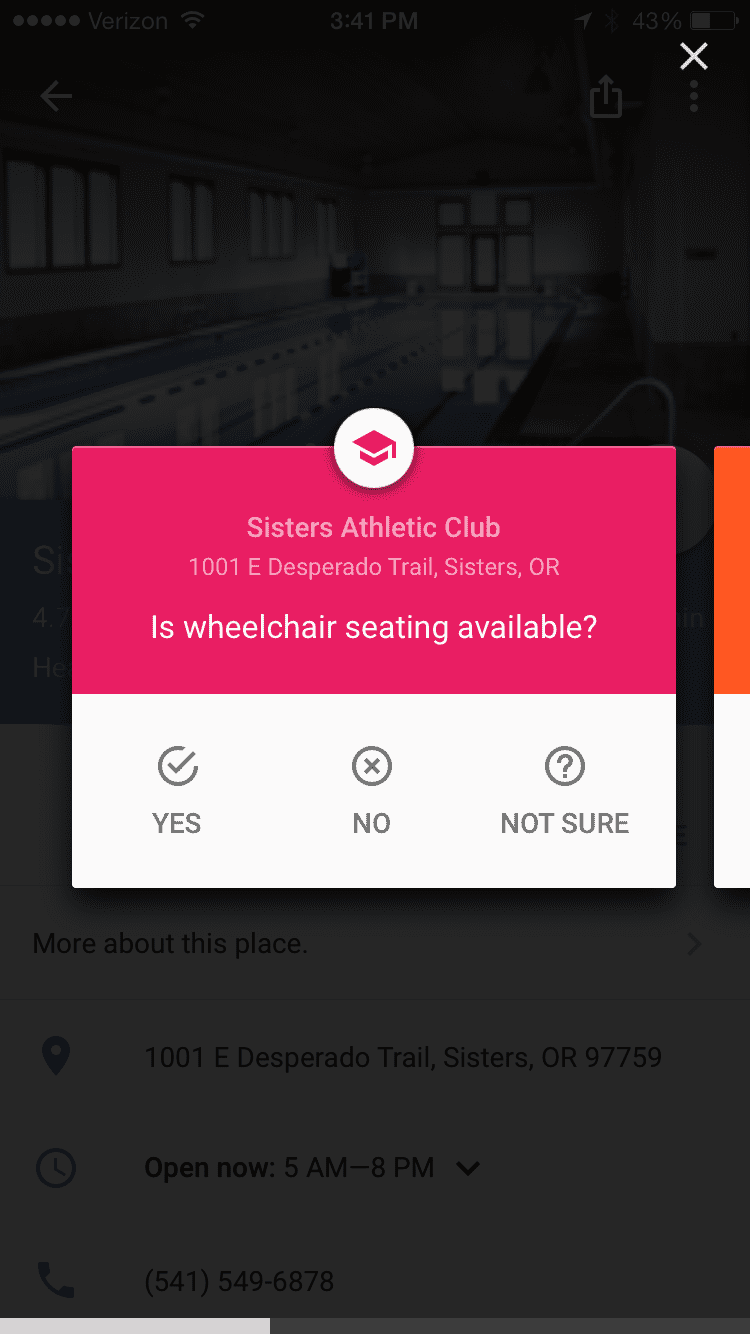The image size is (750, 1334).
Task: Answer YES to the wheelchair seating question
Action: pos(177,792)
